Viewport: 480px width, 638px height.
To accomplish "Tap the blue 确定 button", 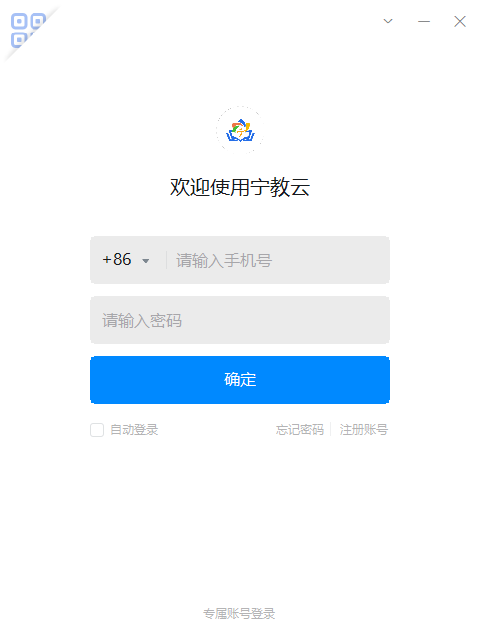I will (240, 380).
